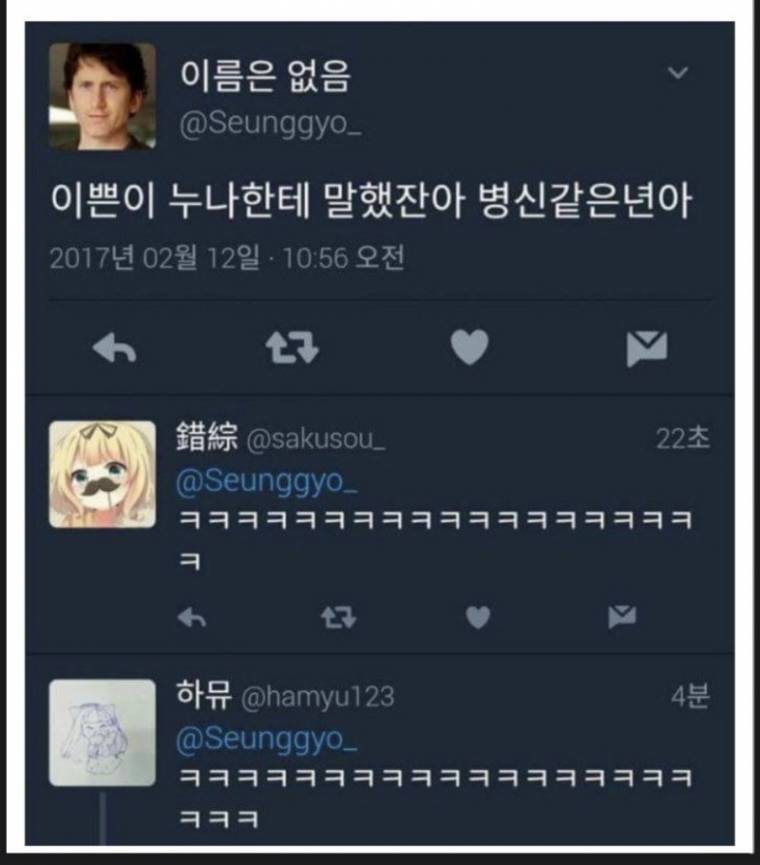Like @sakusou_'s reply
The image size is (760, 865).
(479, 618)
